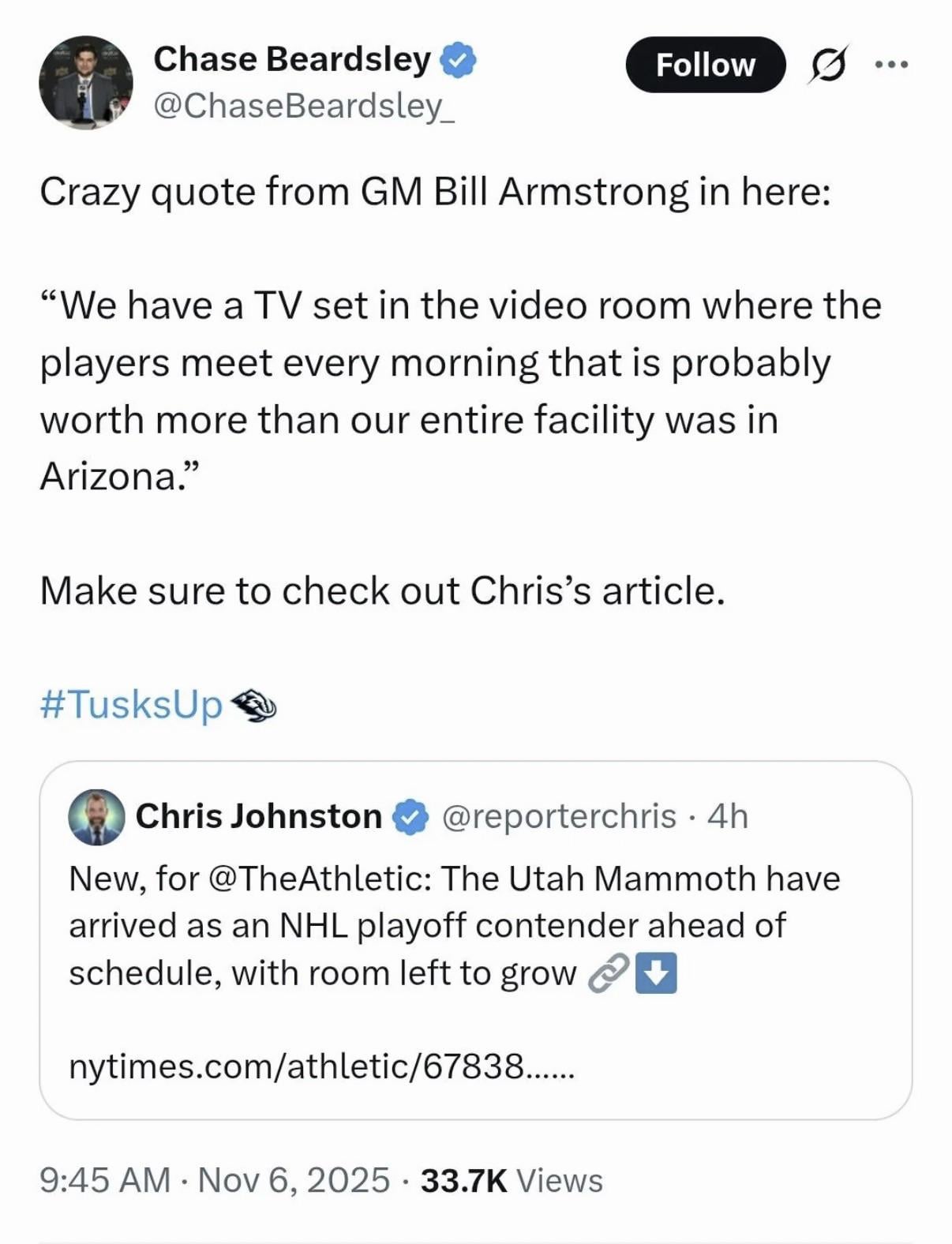Screen dimensions: 952x1244
Task: Open the #TusksUp hashtag
Action: pos(131,704)
